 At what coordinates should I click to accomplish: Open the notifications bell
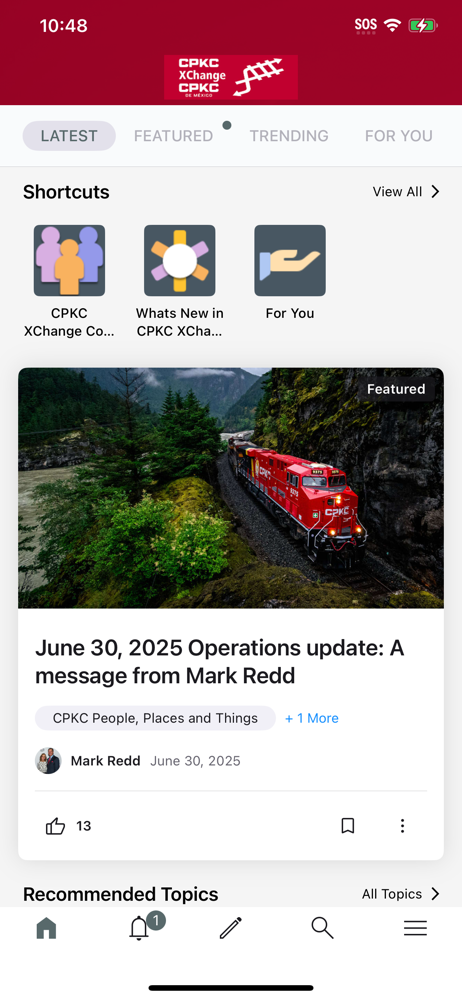pos(139,928)
